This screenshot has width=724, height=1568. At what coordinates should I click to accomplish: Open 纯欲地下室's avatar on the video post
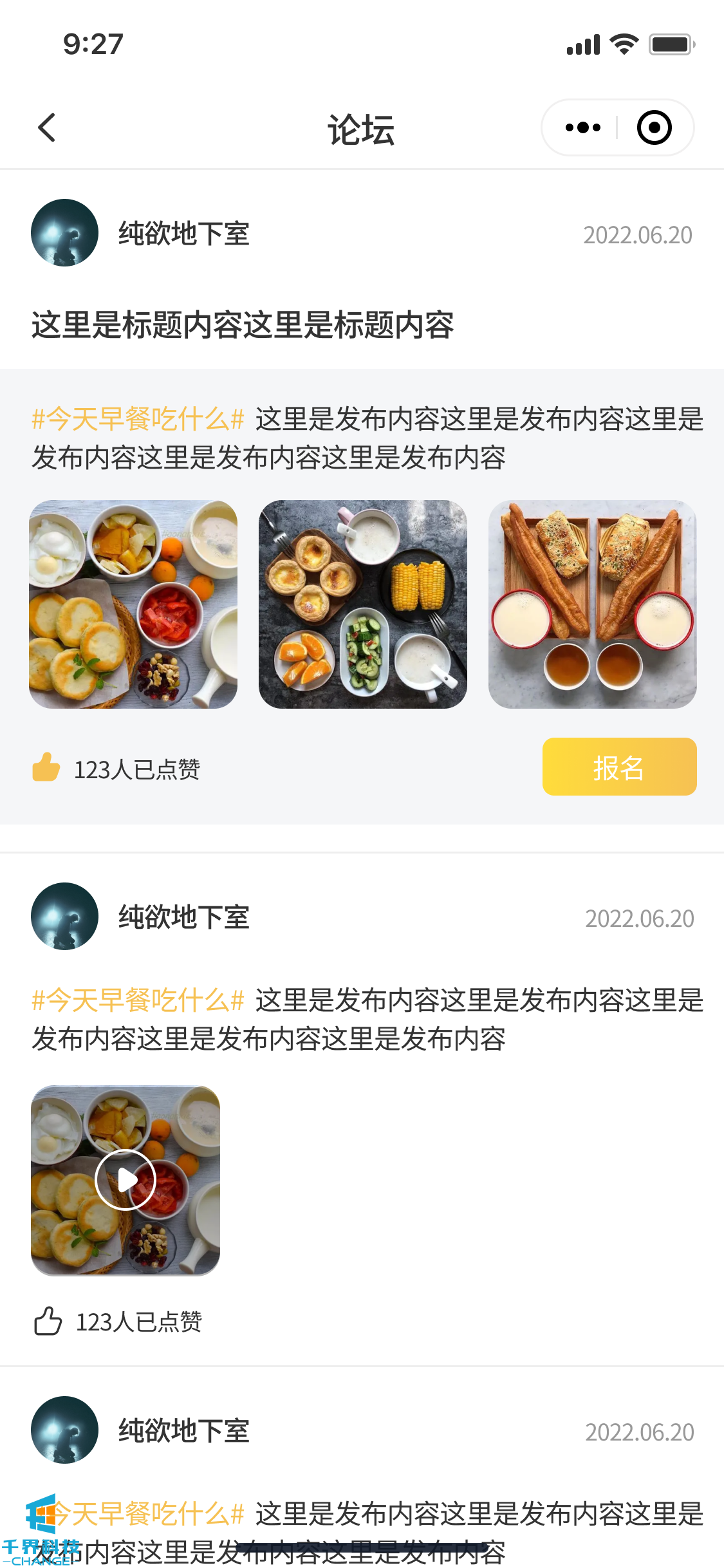(x=64, y=916)
